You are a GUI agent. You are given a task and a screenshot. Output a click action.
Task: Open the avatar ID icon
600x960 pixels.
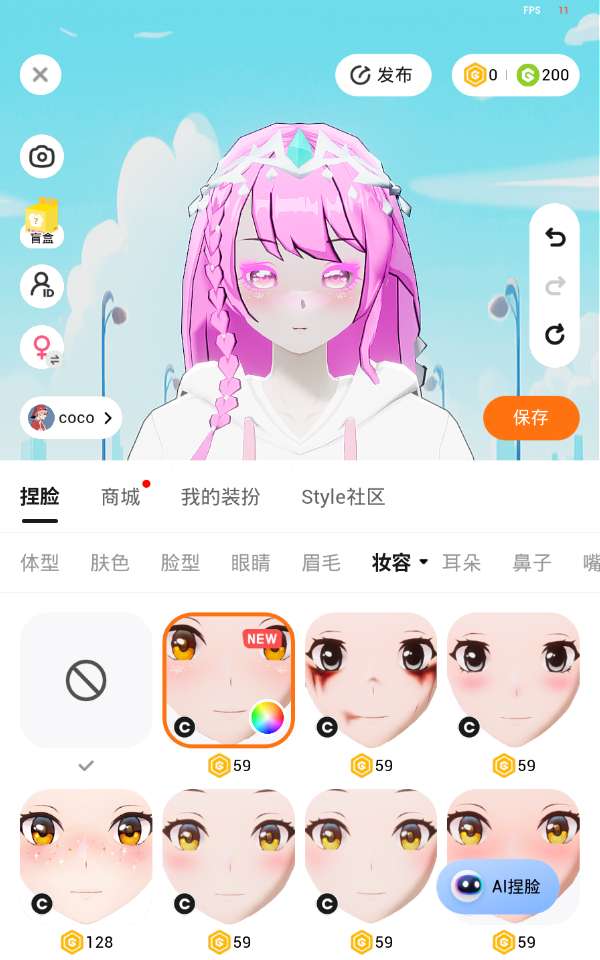click(41, 286)
